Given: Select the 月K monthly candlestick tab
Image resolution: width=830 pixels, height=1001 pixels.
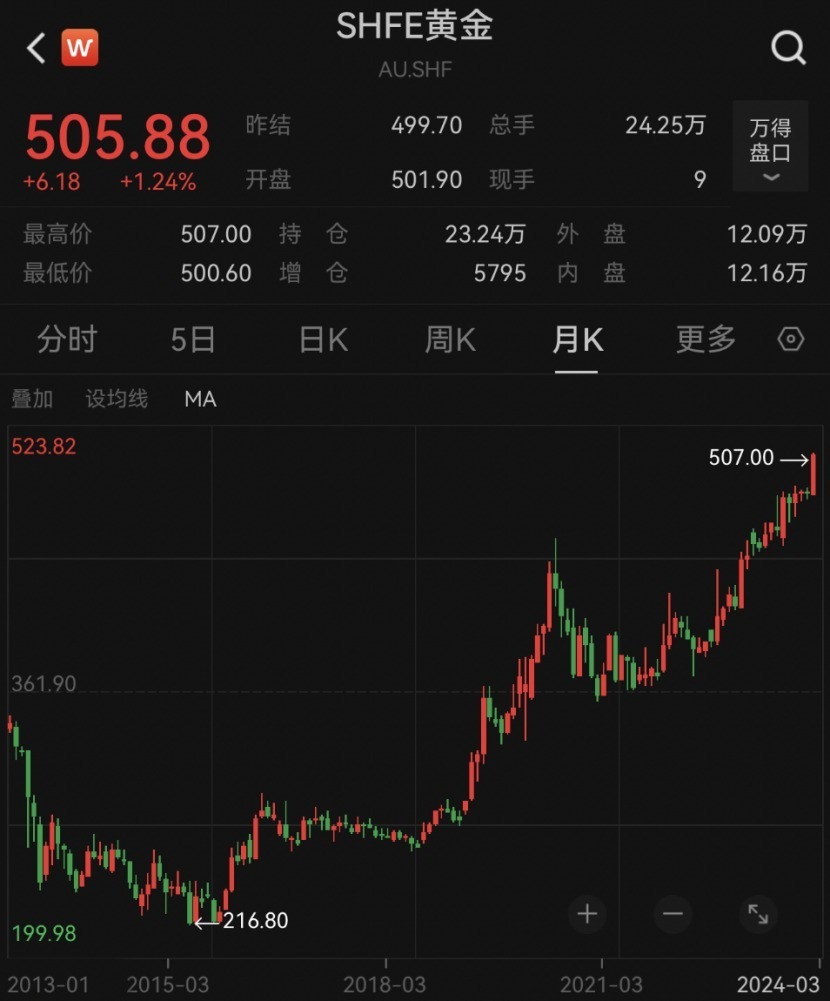Looking at the screenshot, I should tap(575, 340).
